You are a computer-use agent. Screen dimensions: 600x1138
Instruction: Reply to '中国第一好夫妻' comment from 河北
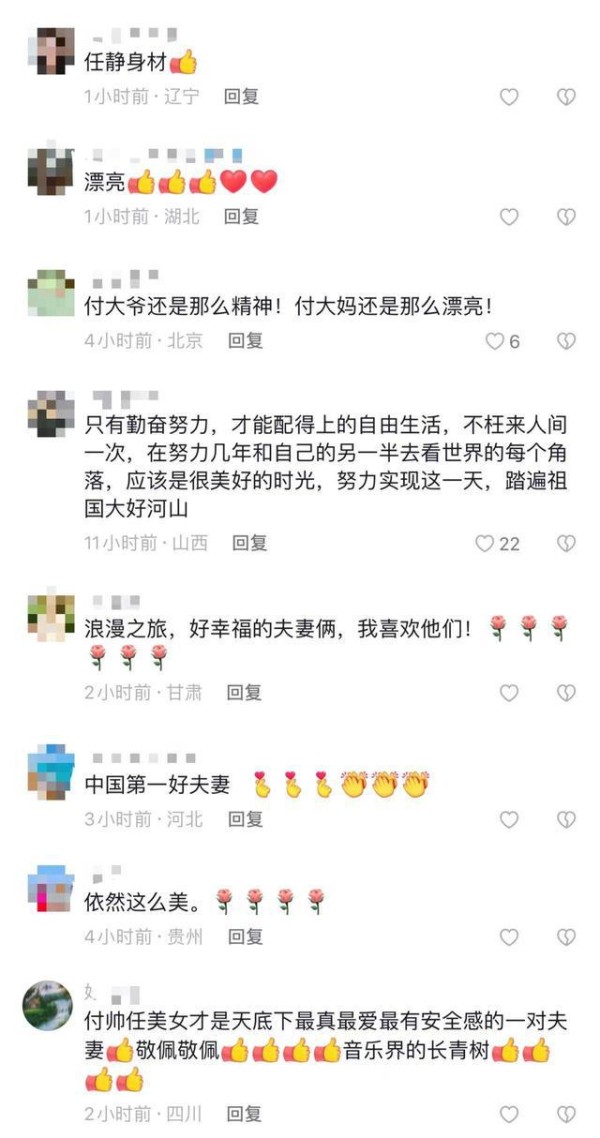pos(245,820)
